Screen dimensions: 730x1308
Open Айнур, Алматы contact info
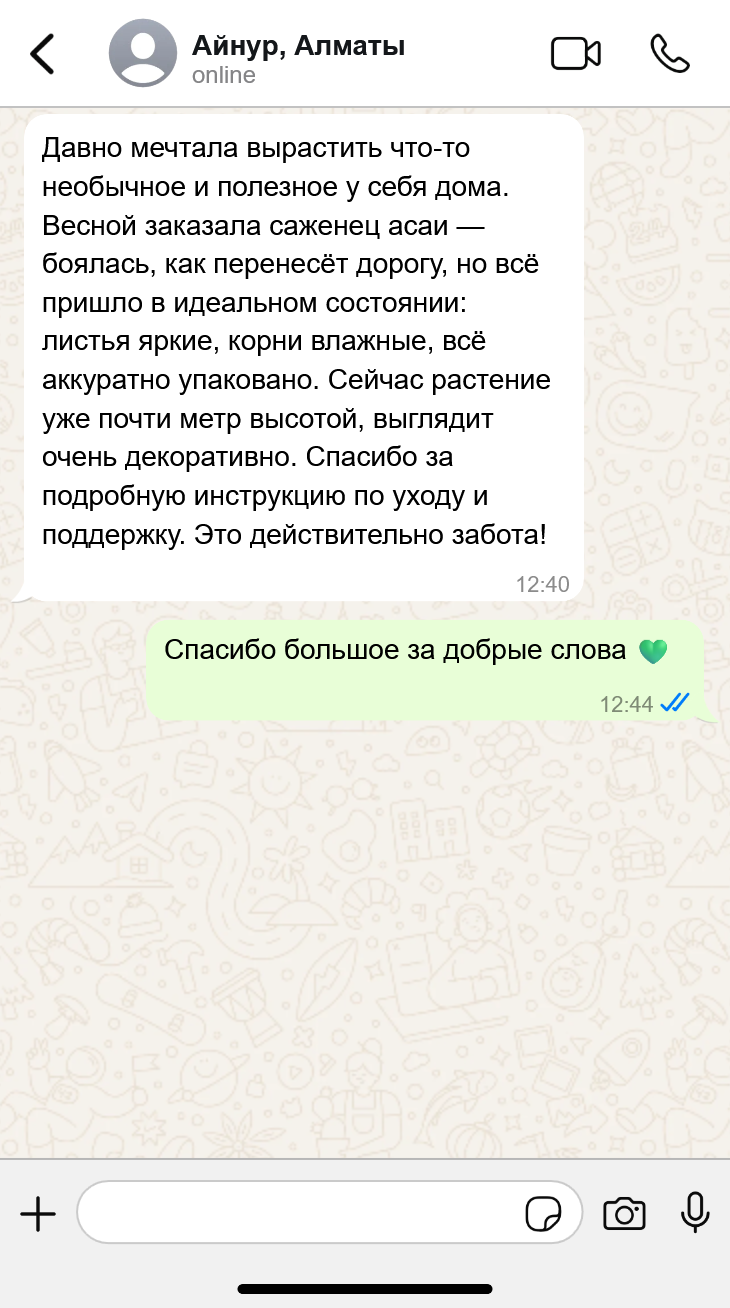[x=298, y=58]
